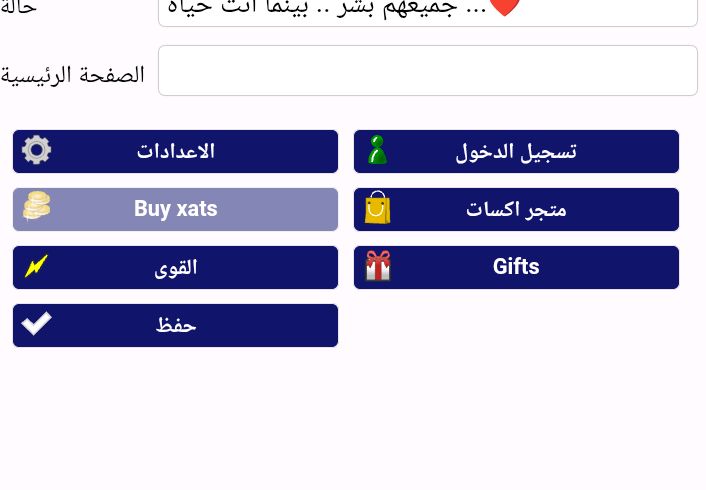Image resolution: width=706 pixels, height=490 pixels.
Task: Open the powers button (القوى)
Action: tap(175, 268)
